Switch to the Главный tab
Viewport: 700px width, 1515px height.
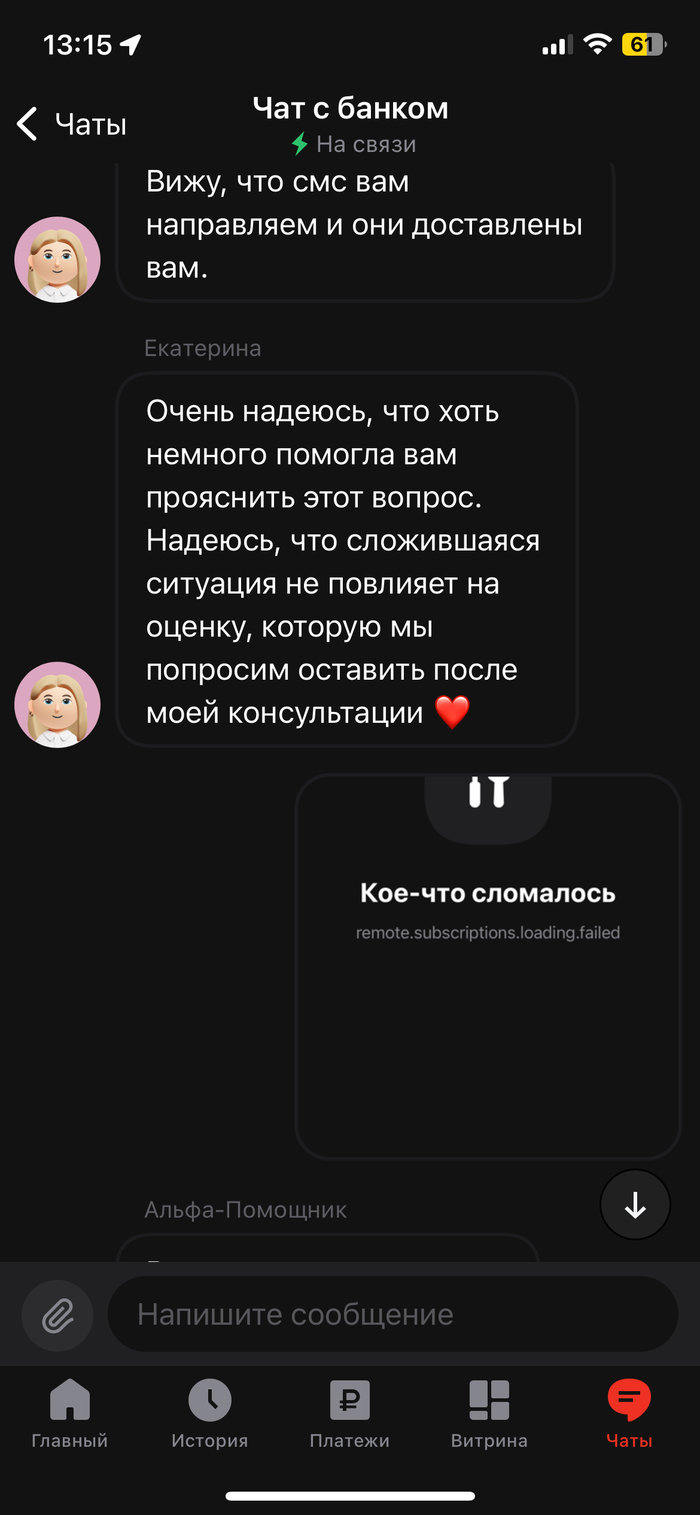(69, 1413)
